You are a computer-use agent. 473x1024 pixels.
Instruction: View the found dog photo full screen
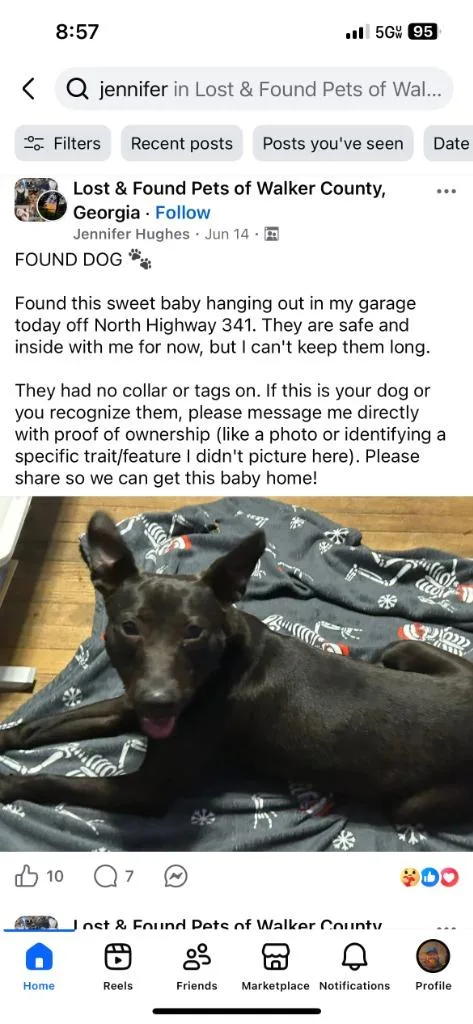[236, 673]
